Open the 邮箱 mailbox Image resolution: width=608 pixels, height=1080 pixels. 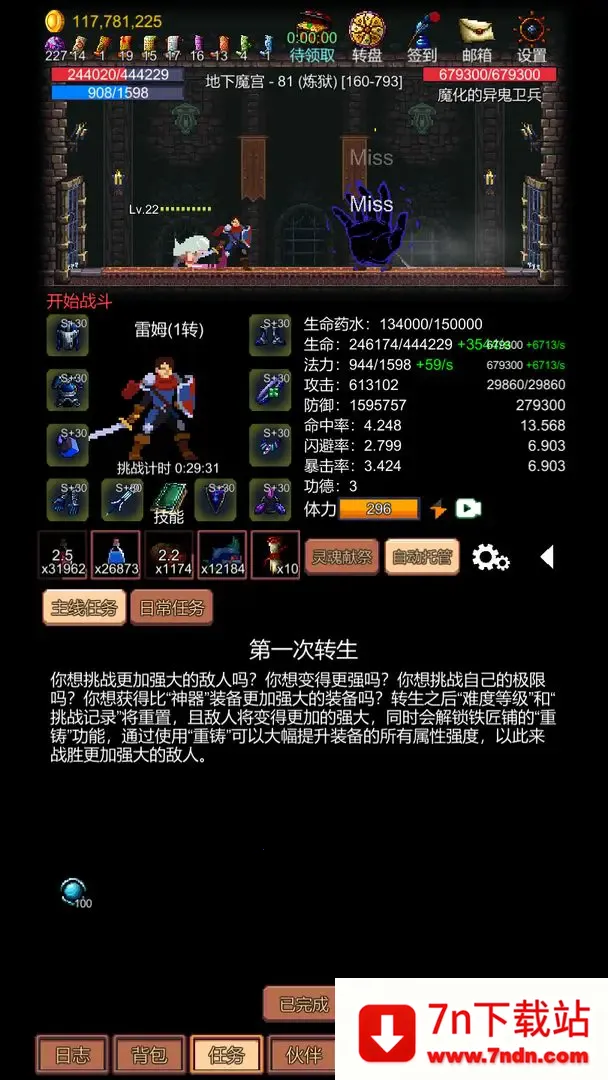(477, 37)
